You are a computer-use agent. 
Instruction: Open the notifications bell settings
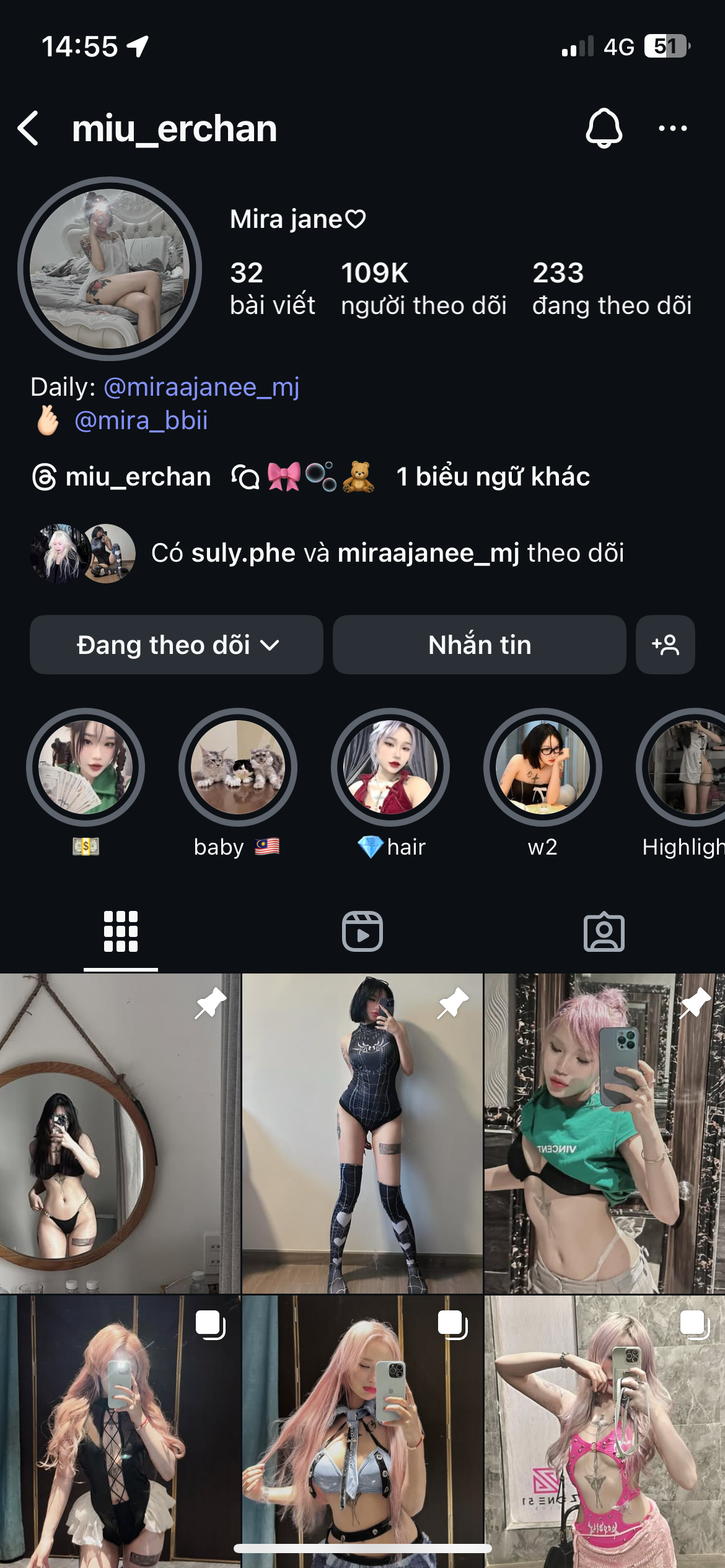[x=604, y=129]
